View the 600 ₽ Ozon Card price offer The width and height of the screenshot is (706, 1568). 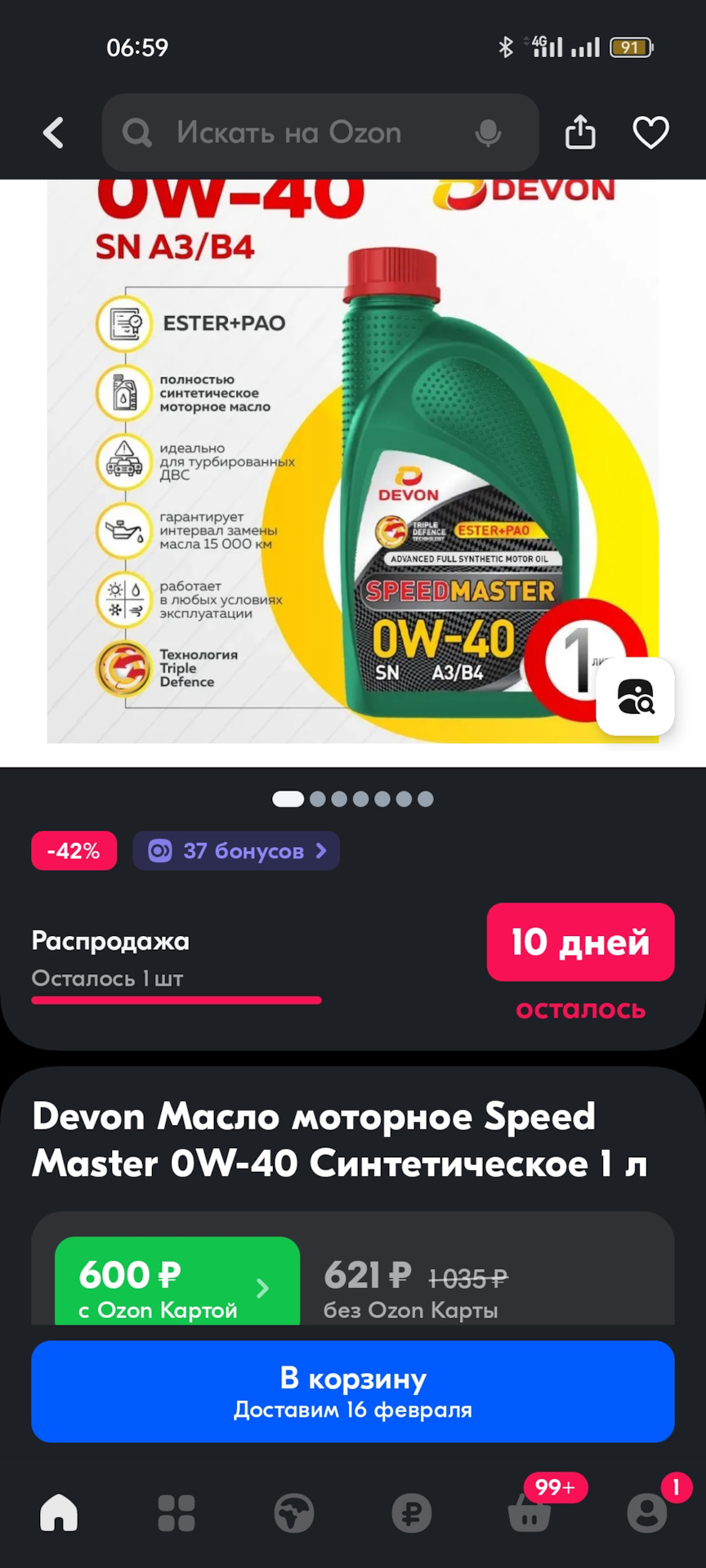[176, 1286]
